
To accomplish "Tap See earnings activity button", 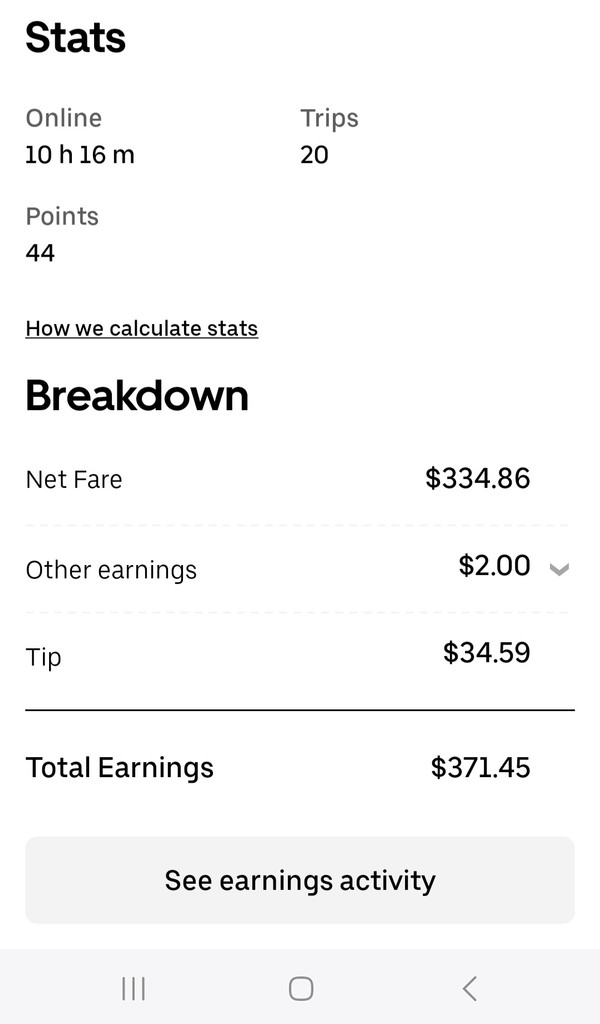I will coord(300,880).
